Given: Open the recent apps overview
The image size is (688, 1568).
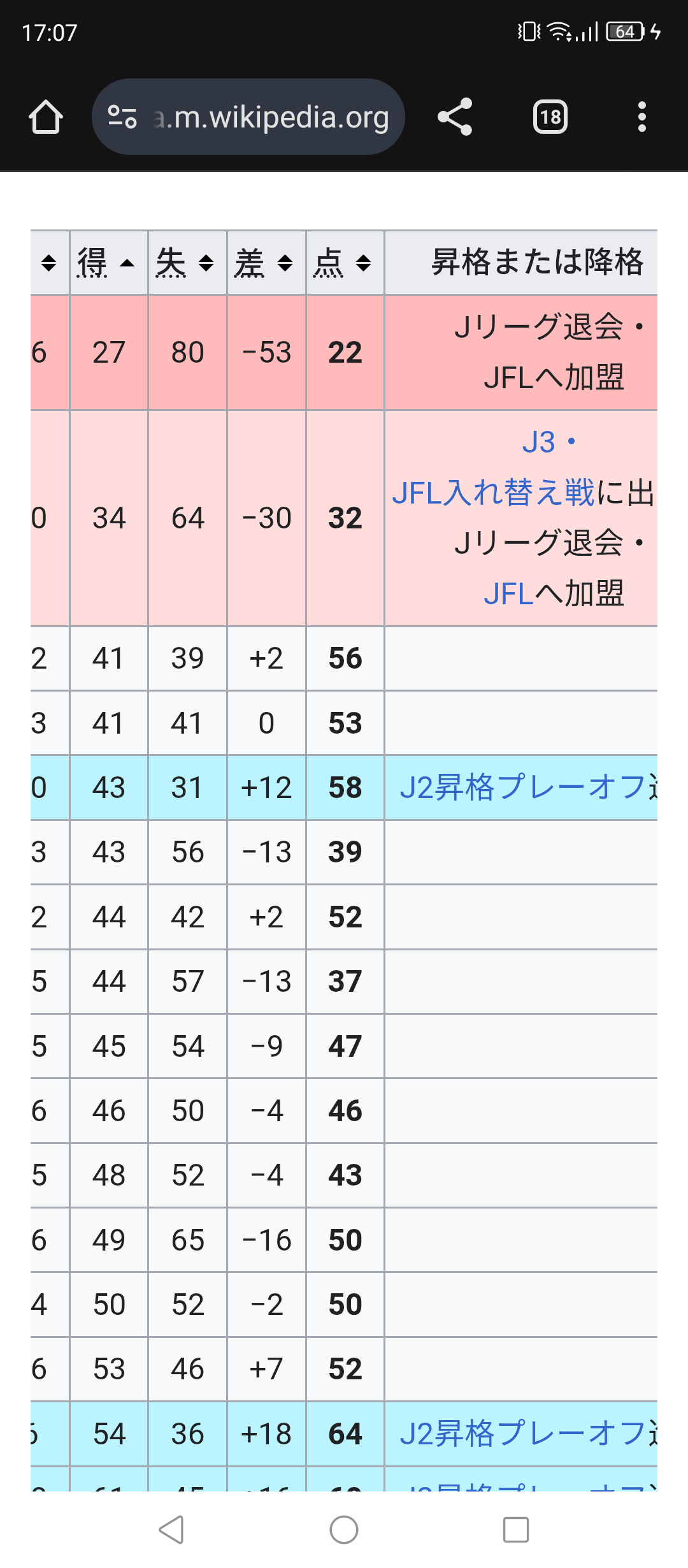Looking at the screenshot, I should click(x=516, y=1530).
